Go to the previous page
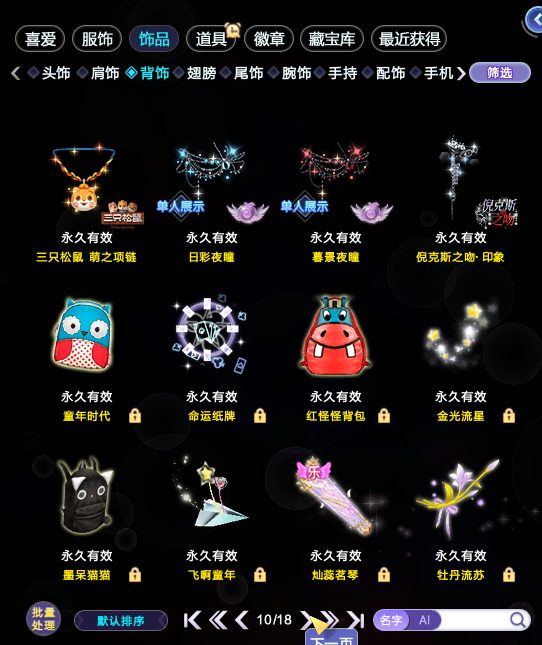 click(x=241, y=620)
